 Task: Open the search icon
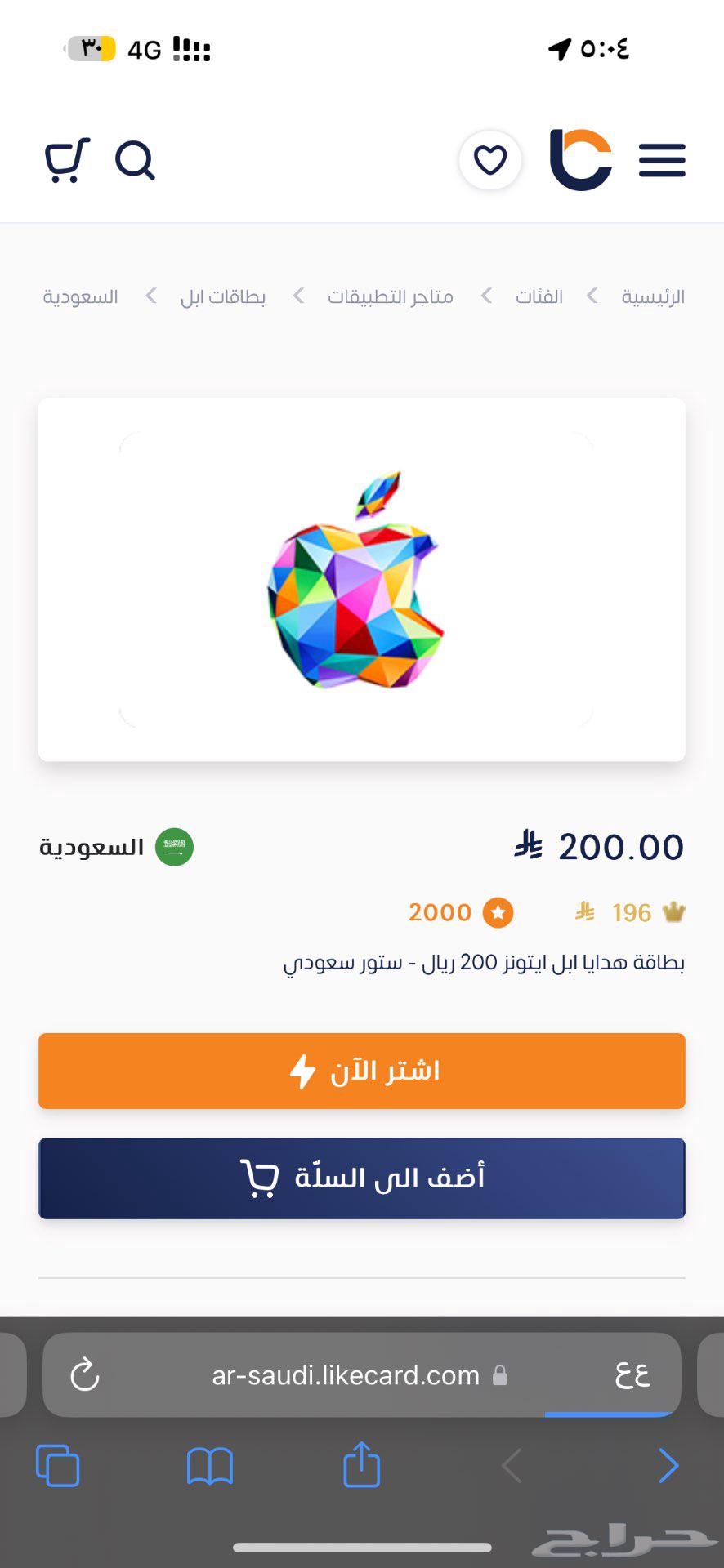[x=135, y=160]
